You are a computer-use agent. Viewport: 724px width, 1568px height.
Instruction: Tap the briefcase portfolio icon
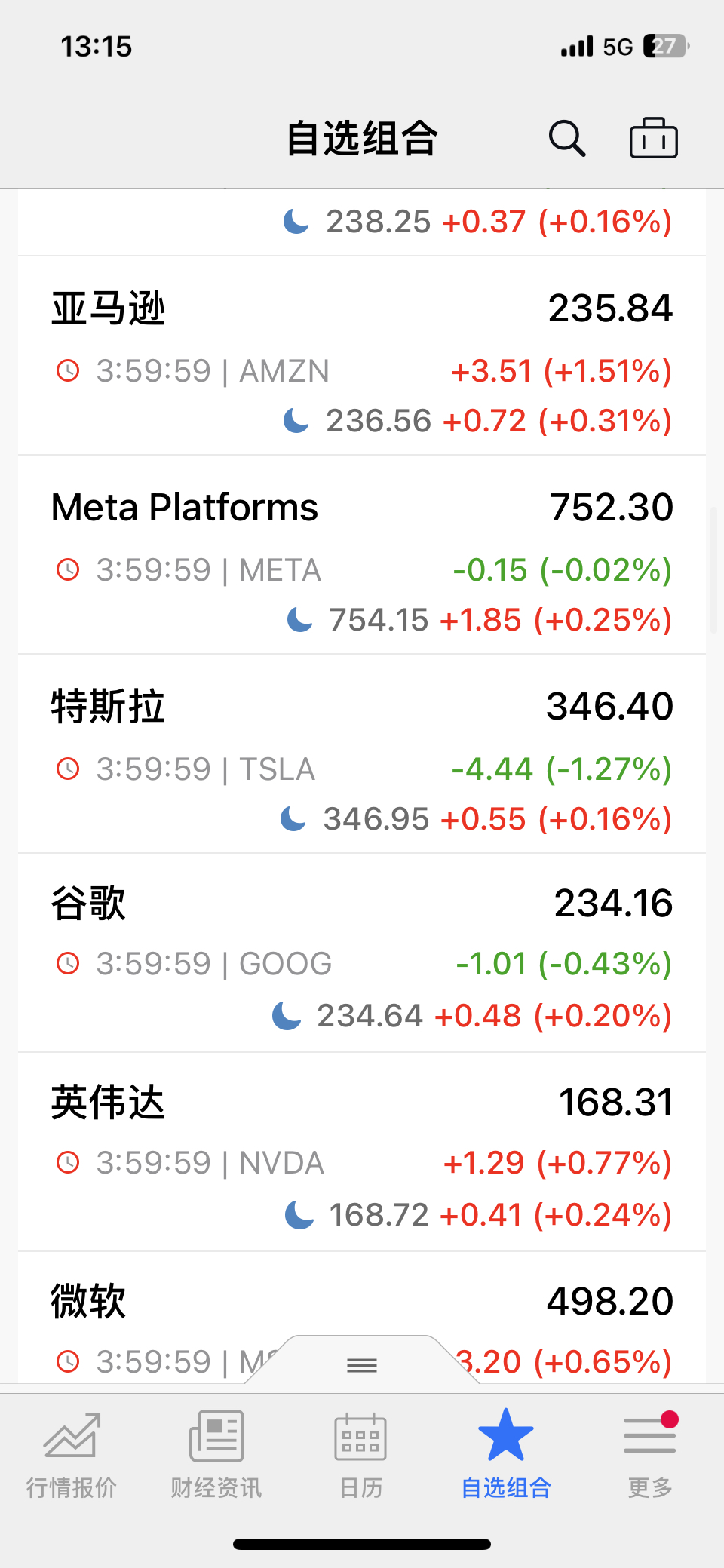[654, 138]
